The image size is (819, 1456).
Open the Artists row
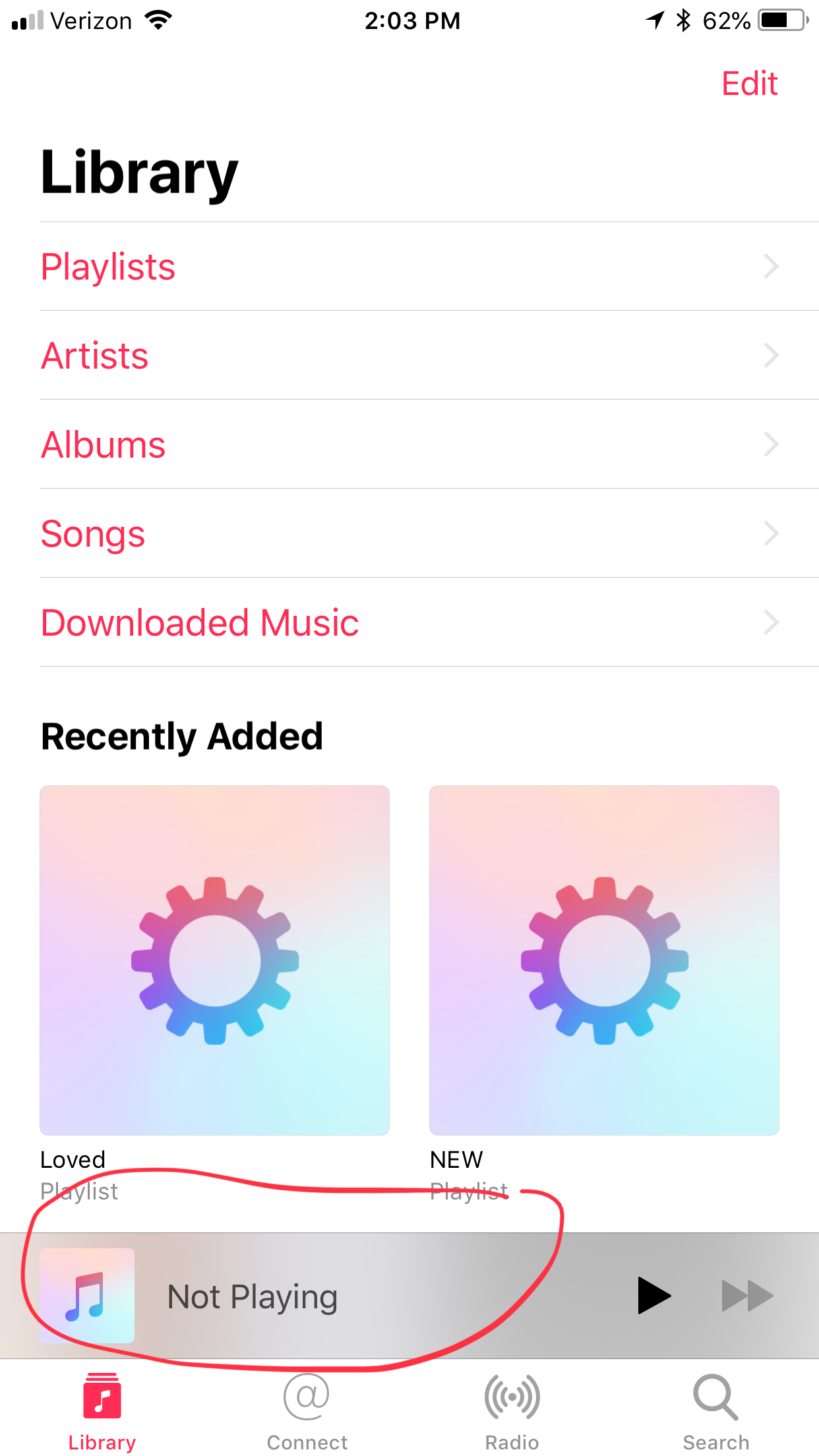(x=409, y=355)
